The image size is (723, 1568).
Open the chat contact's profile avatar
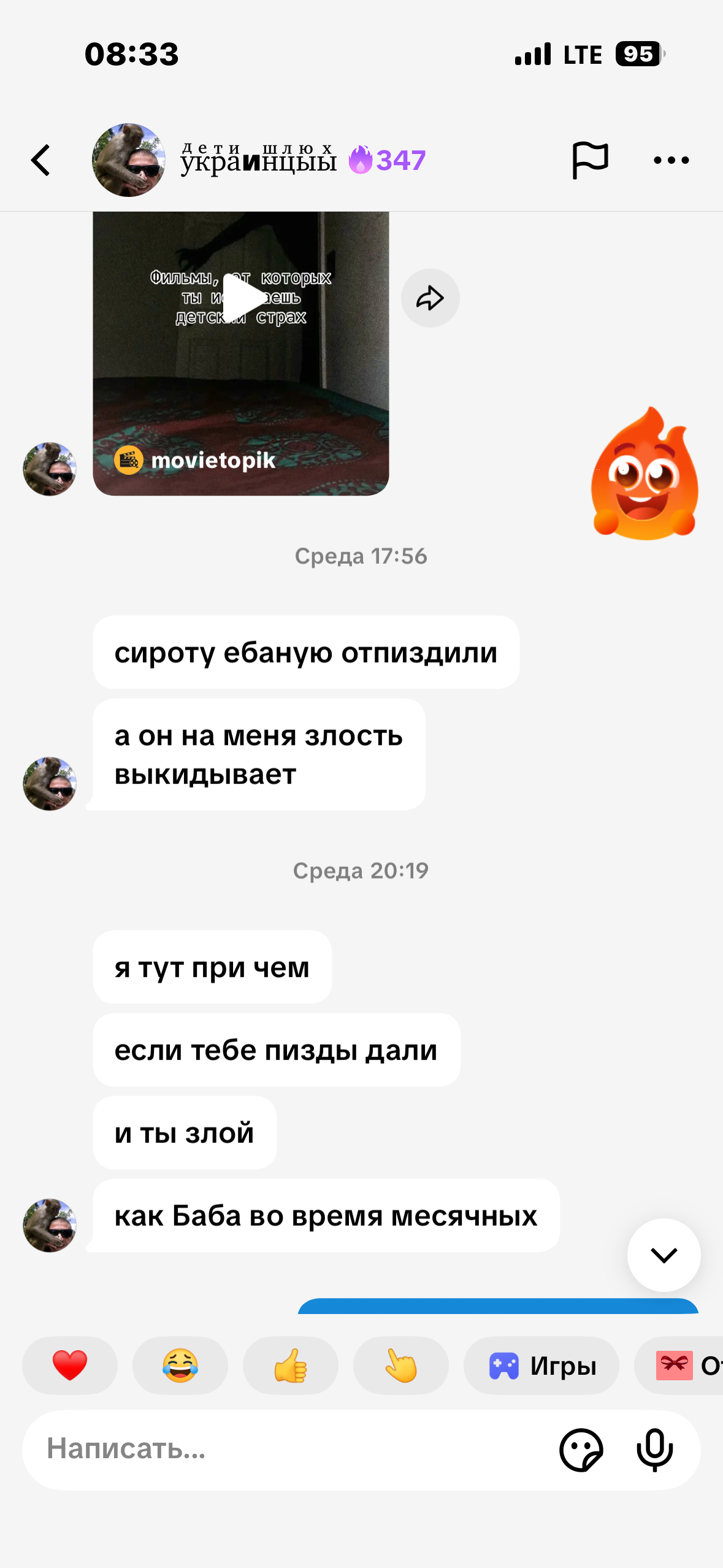pos(129,160)
